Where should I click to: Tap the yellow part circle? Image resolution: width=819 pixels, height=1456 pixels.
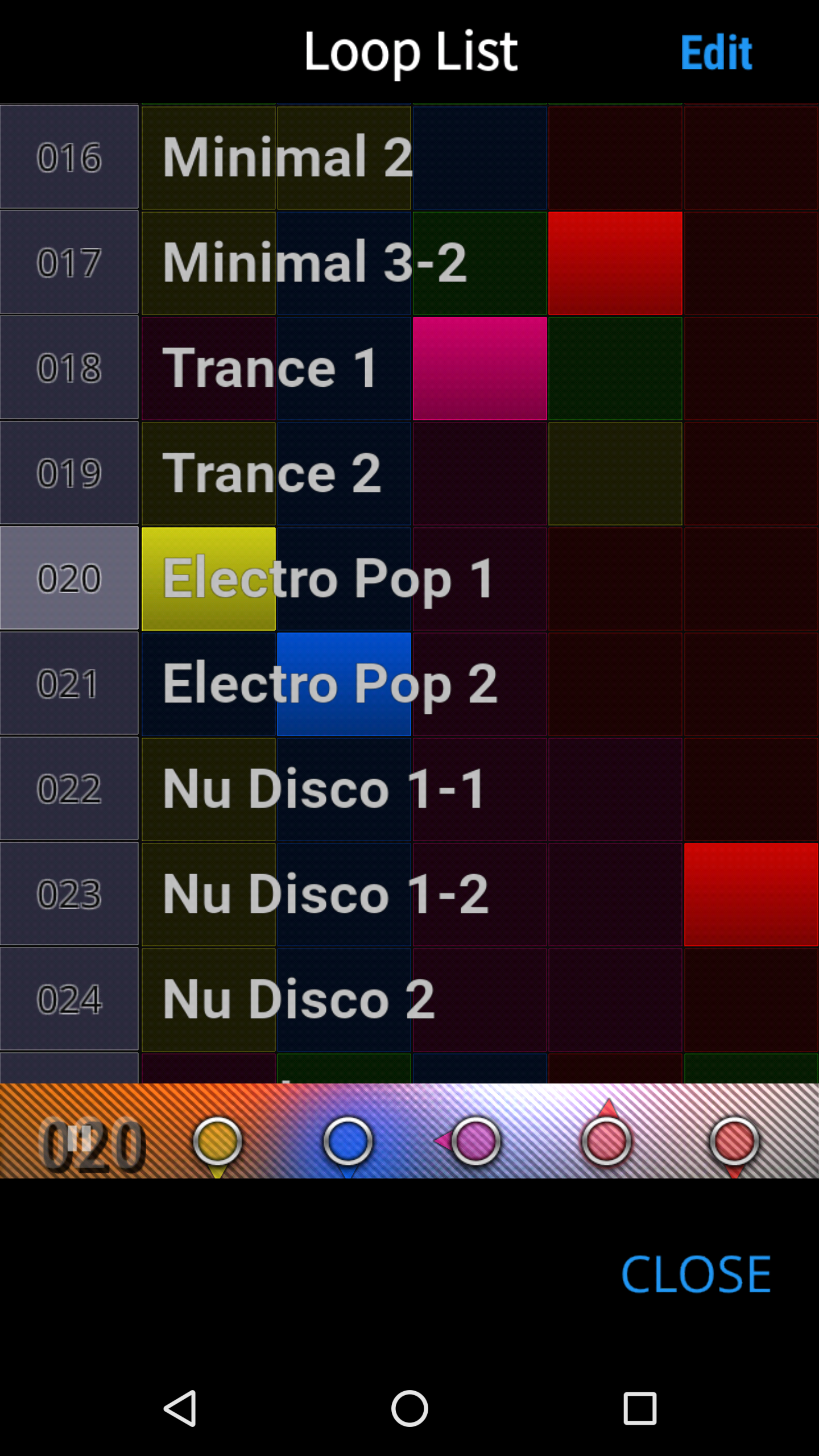(217, 1141)
